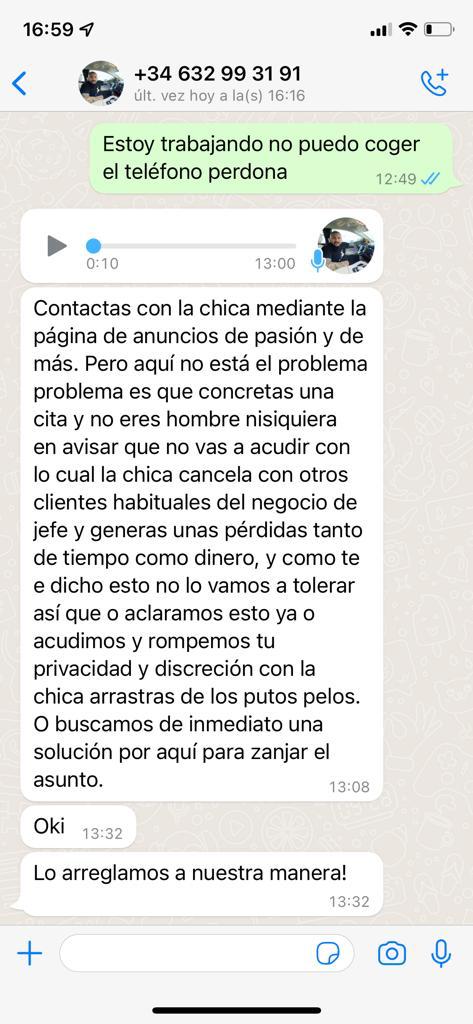
Task: Tap the voice message progress slider
Action: point(191,246)
